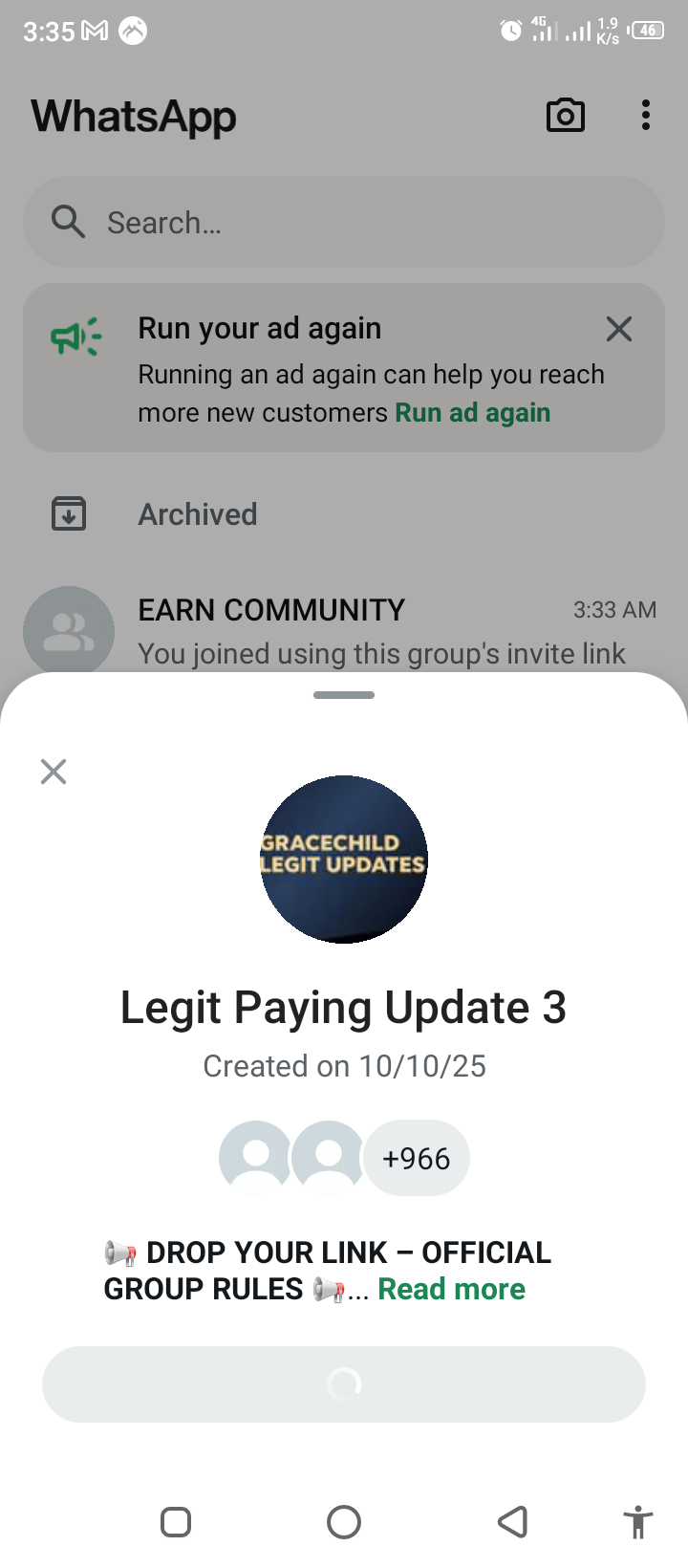688x1568 pixels.
Task: Open the camera icon in WhatsApp header
Action: point(565,116)
